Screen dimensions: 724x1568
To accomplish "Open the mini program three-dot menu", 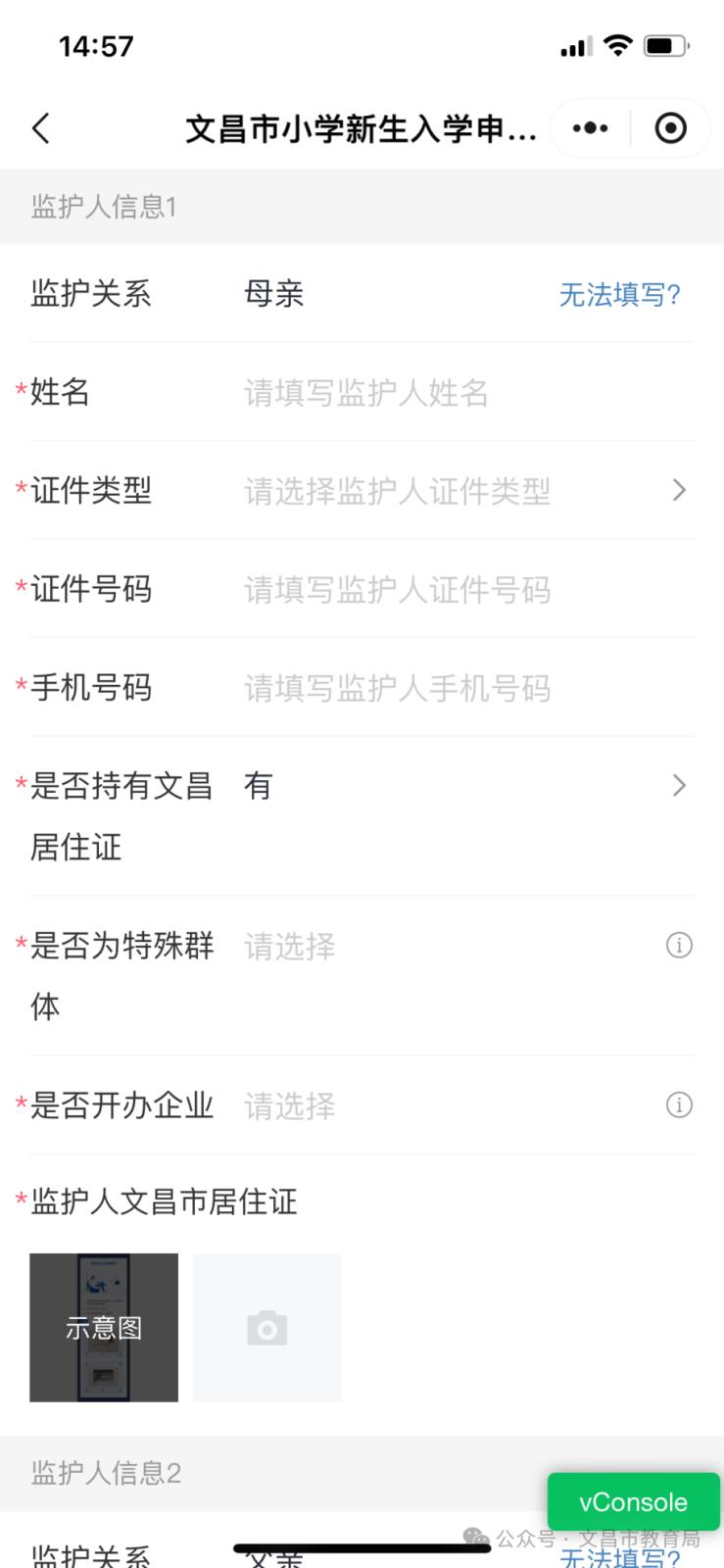I will (590, 128).
